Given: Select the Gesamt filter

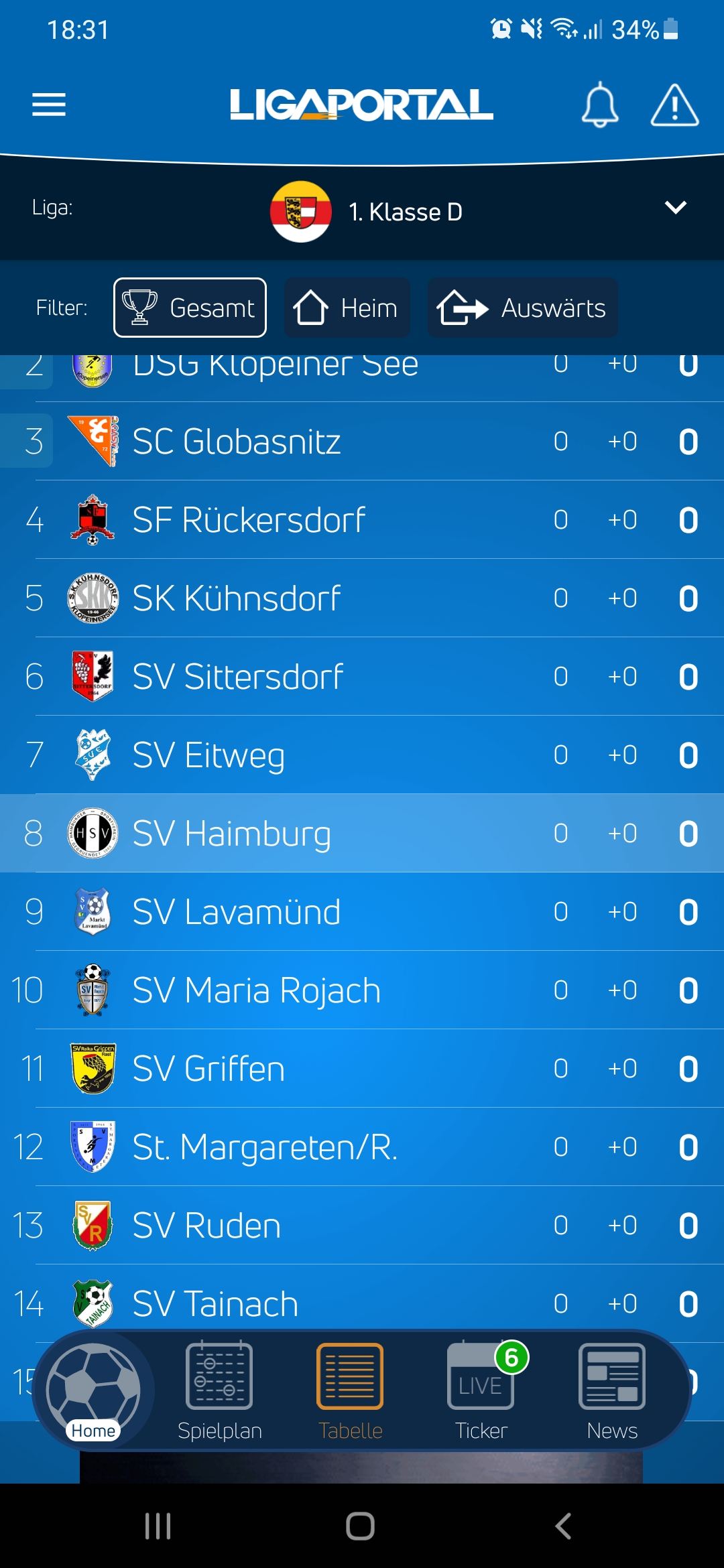Looking at the screenshot, I should coord(190,308).
